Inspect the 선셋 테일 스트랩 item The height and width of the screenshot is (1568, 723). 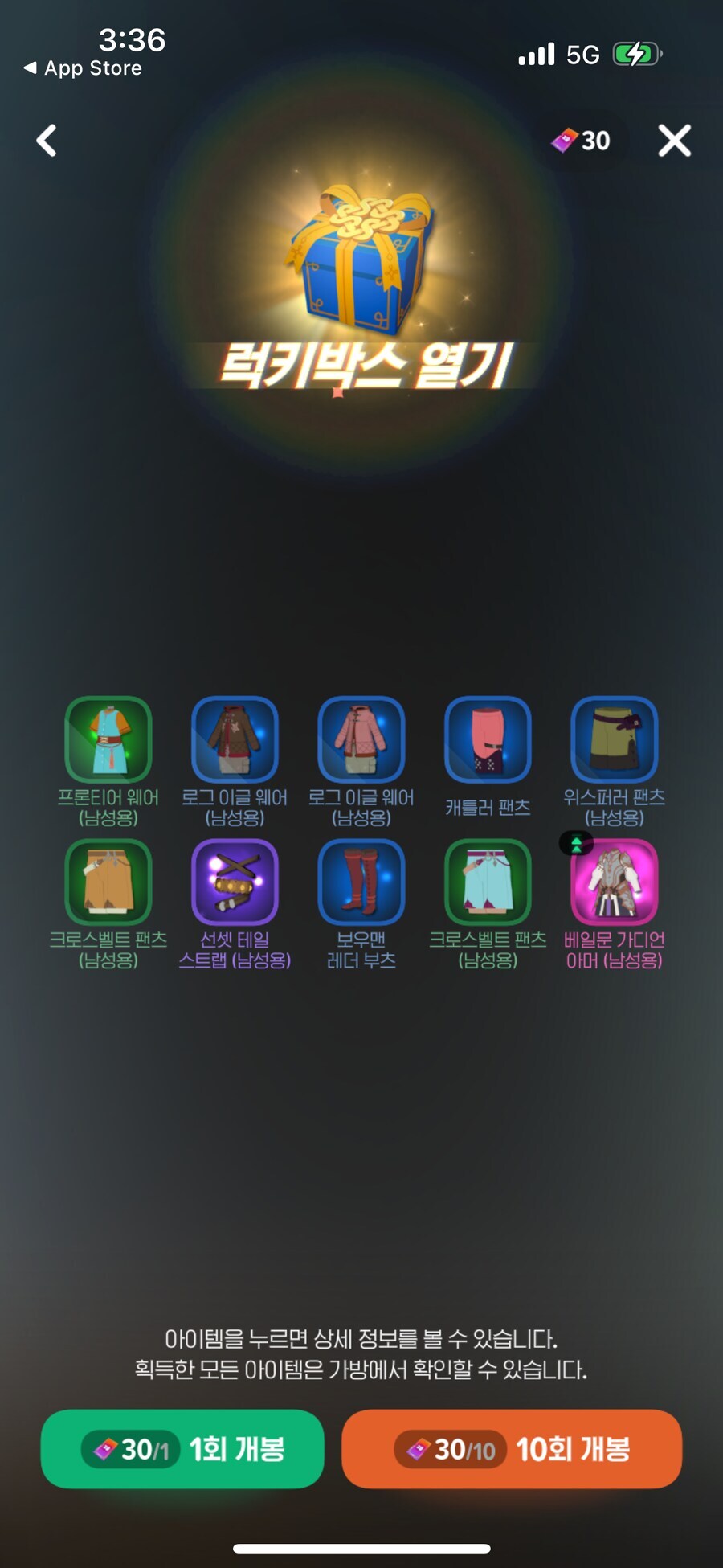click(235, 882)
